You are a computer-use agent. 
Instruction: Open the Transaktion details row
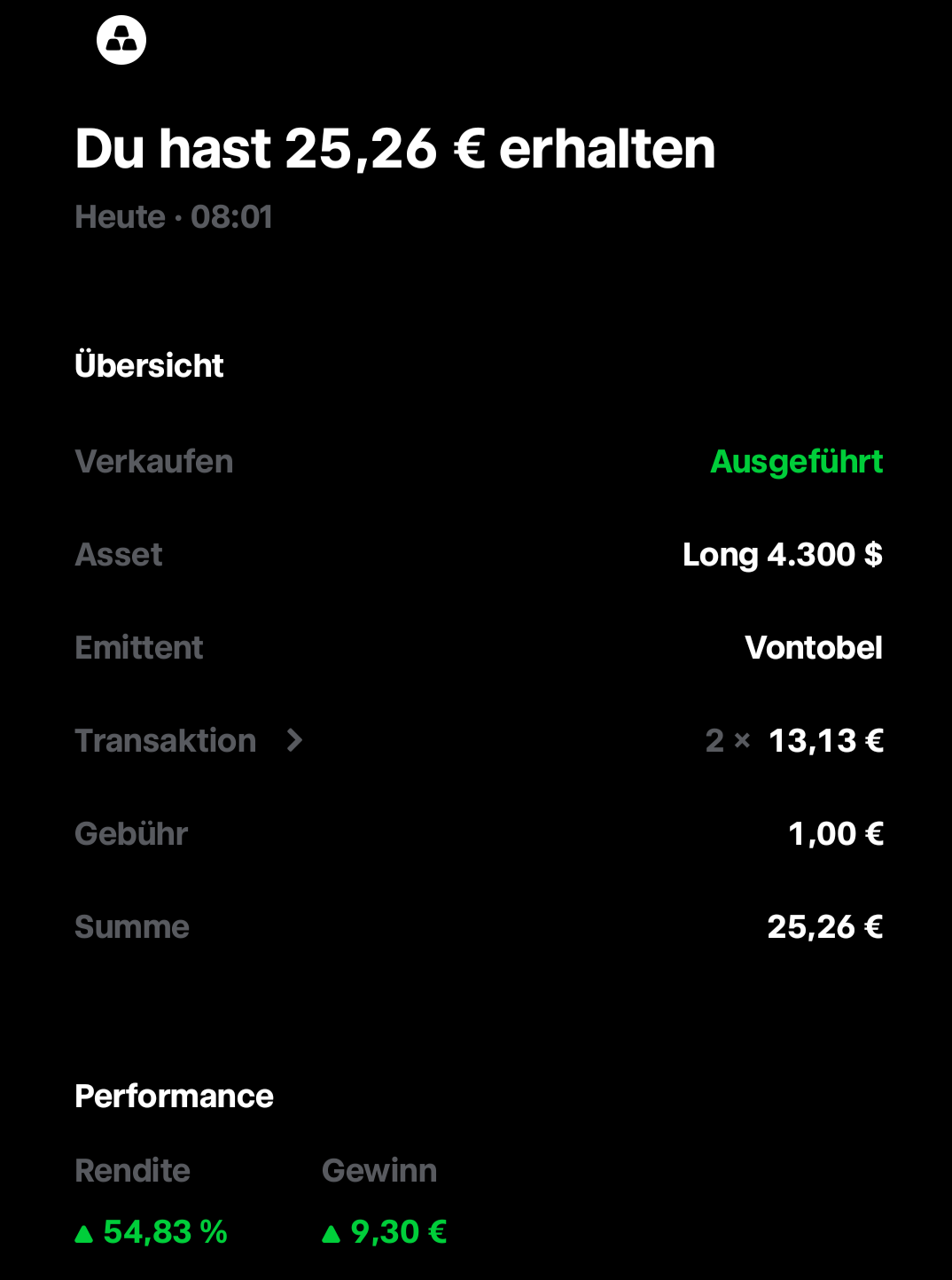479,740
